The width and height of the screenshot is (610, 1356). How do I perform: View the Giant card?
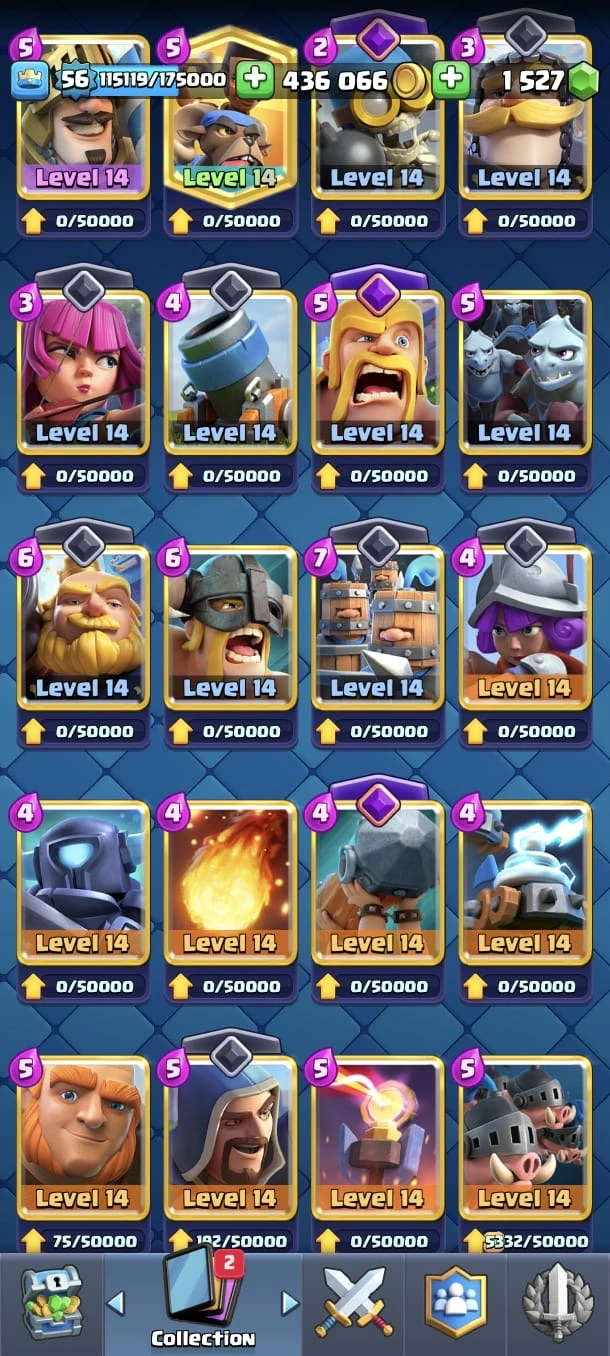[82, 1137]
